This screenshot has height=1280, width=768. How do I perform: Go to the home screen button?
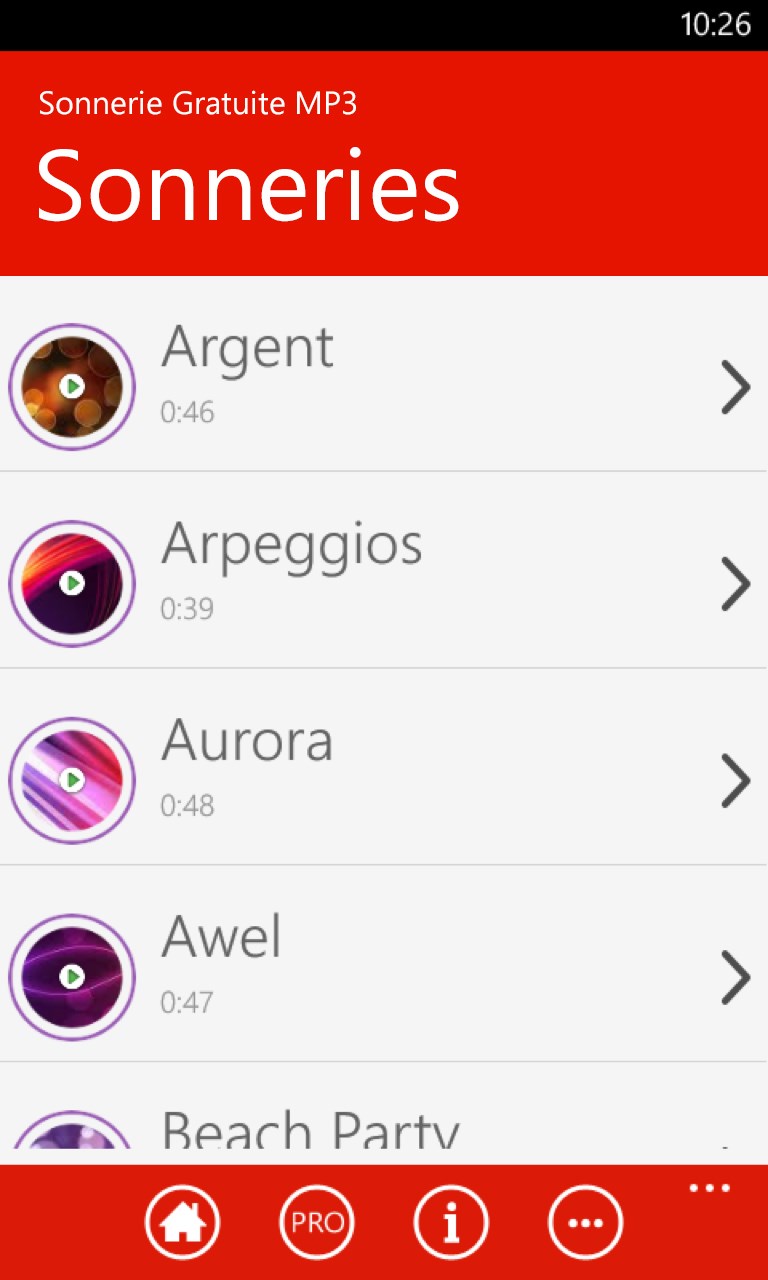182,1222
